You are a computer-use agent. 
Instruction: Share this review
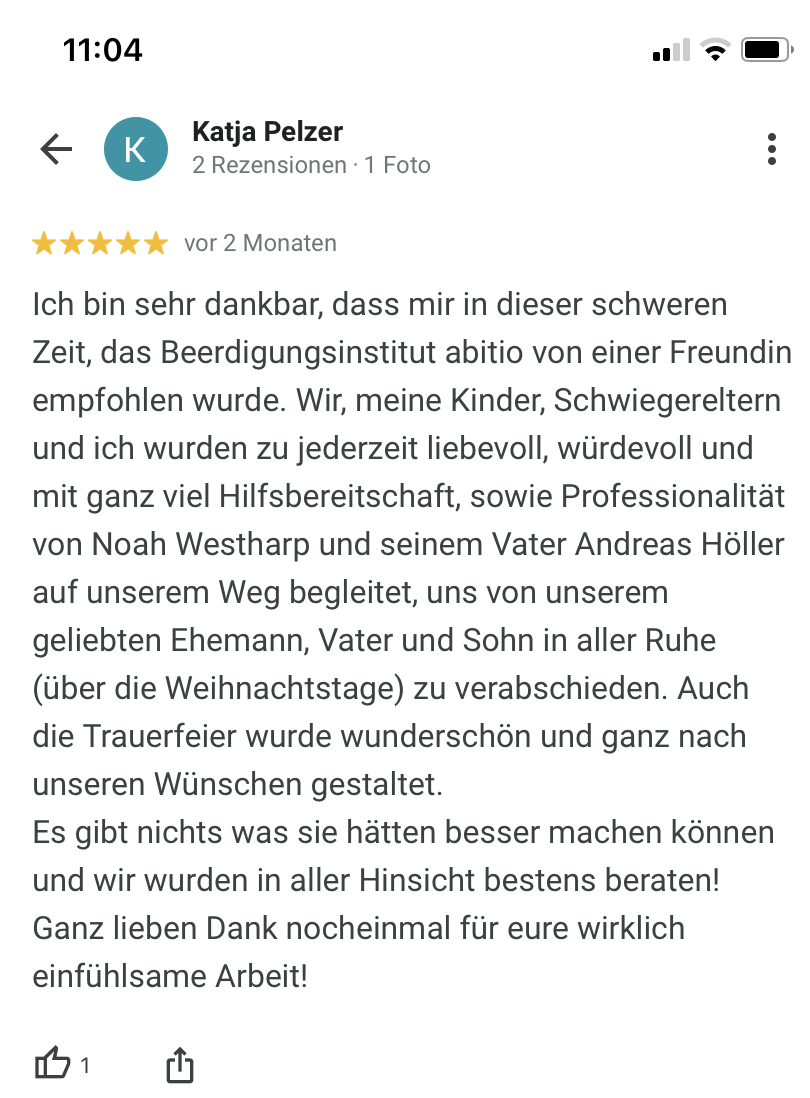click(x=179, y=1065)
